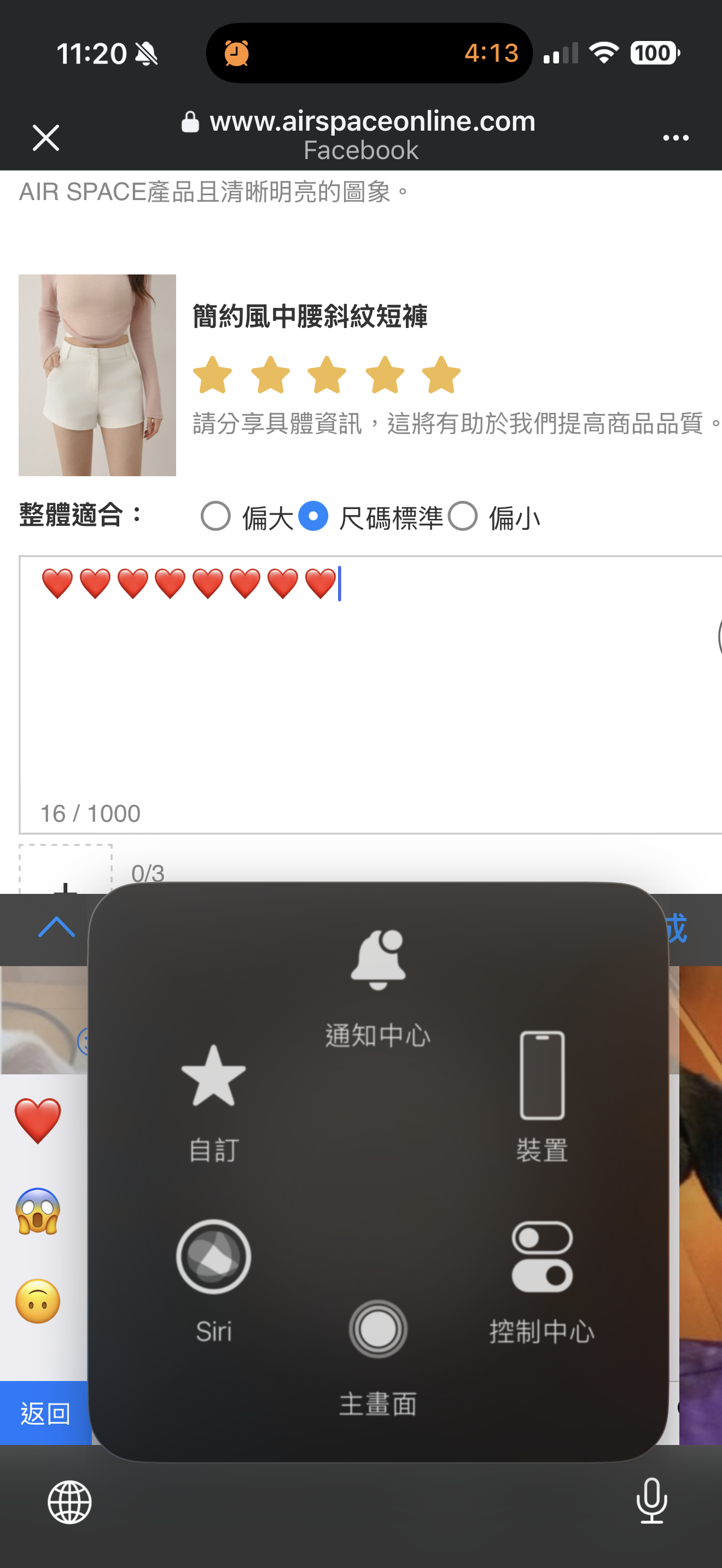Switch keyboard with the globe key
This screenshot has width=722, height=1568.
click(x=70, y=1502)
